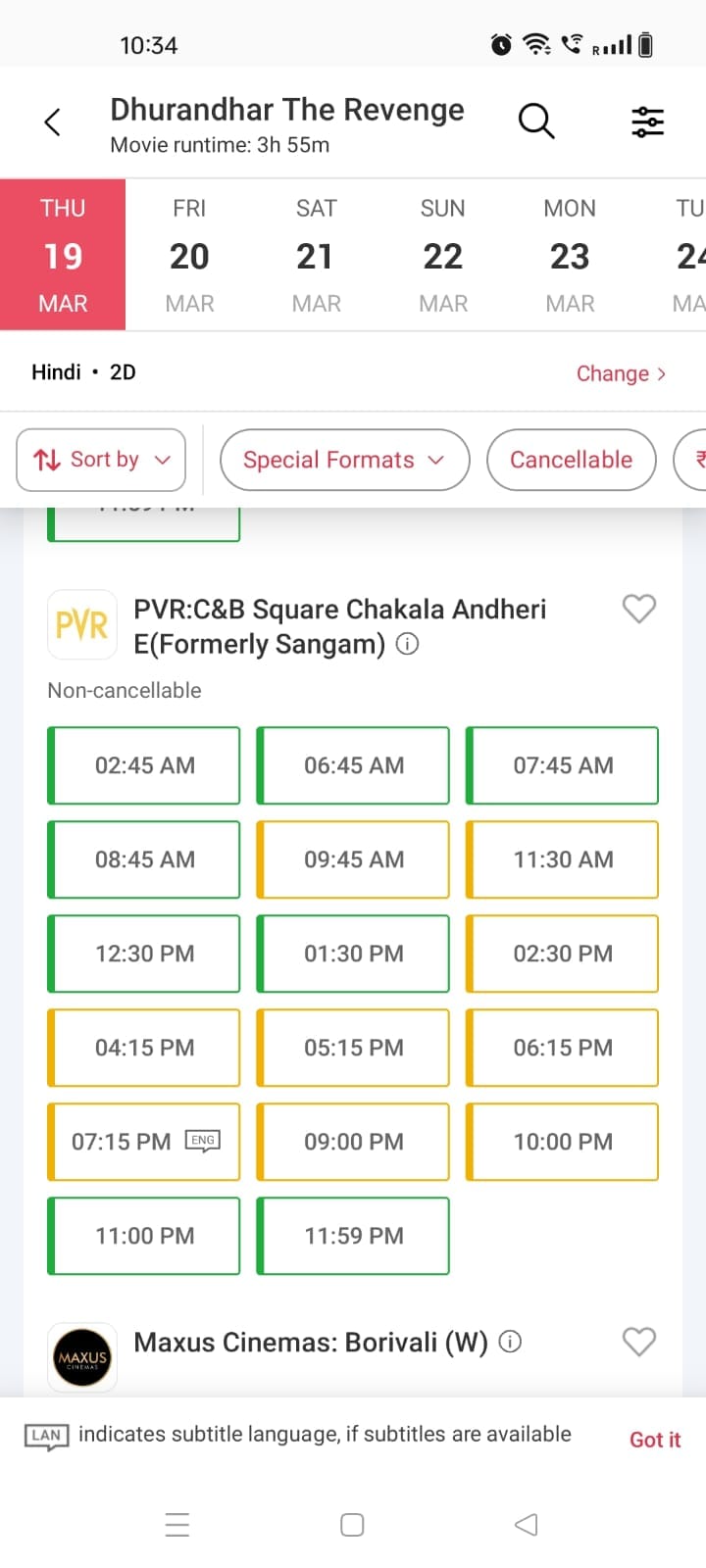Choose the 11:59 PM PVR showtime
The width and height of the screenshot is (706, 1568).
[353, 1236]
